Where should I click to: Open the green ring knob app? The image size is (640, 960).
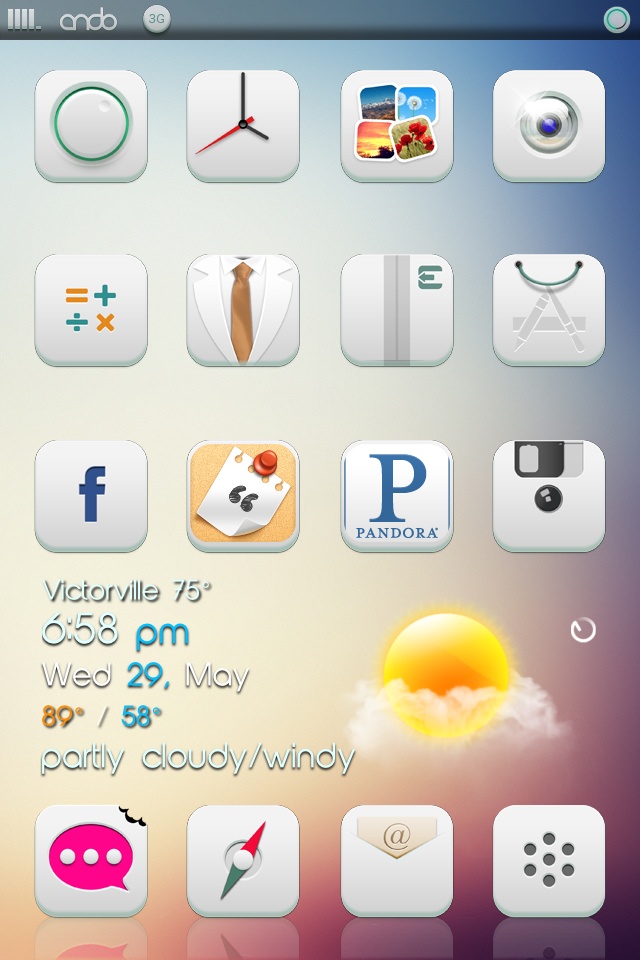[91, 125]
